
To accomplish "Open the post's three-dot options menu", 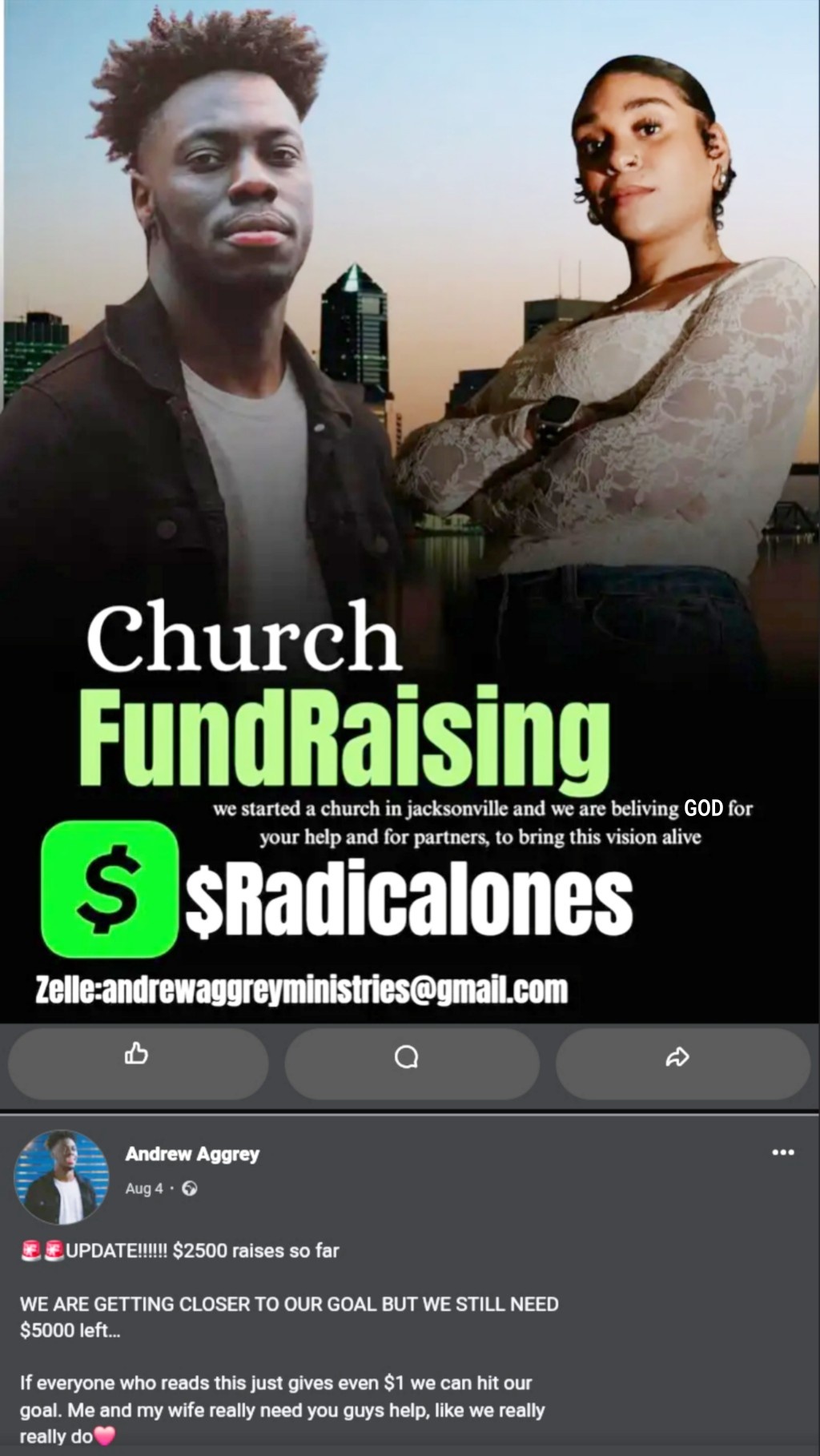I will [x=782, y=1152].
